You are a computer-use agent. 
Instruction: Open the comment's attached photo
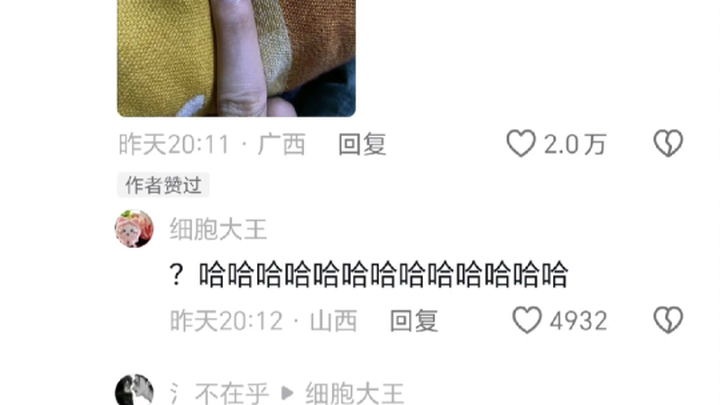coord(236,57)
